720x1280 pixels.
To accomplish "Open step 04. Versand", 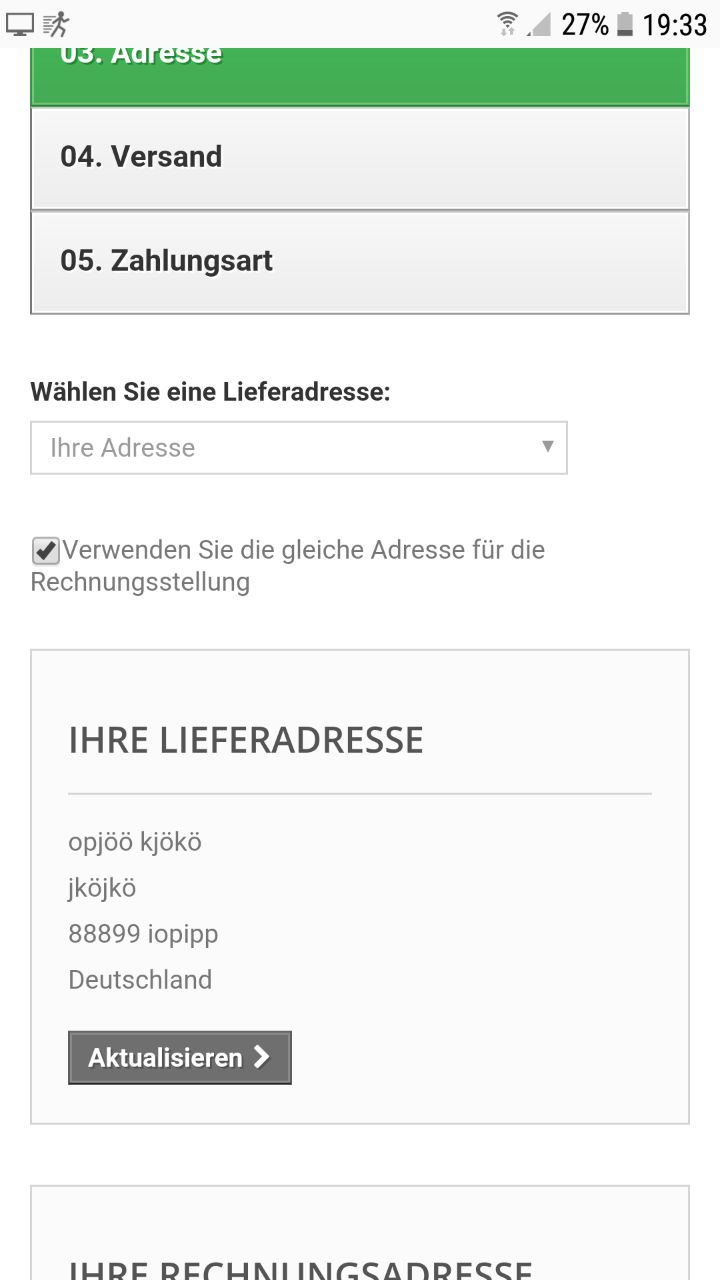I will 360,158.
